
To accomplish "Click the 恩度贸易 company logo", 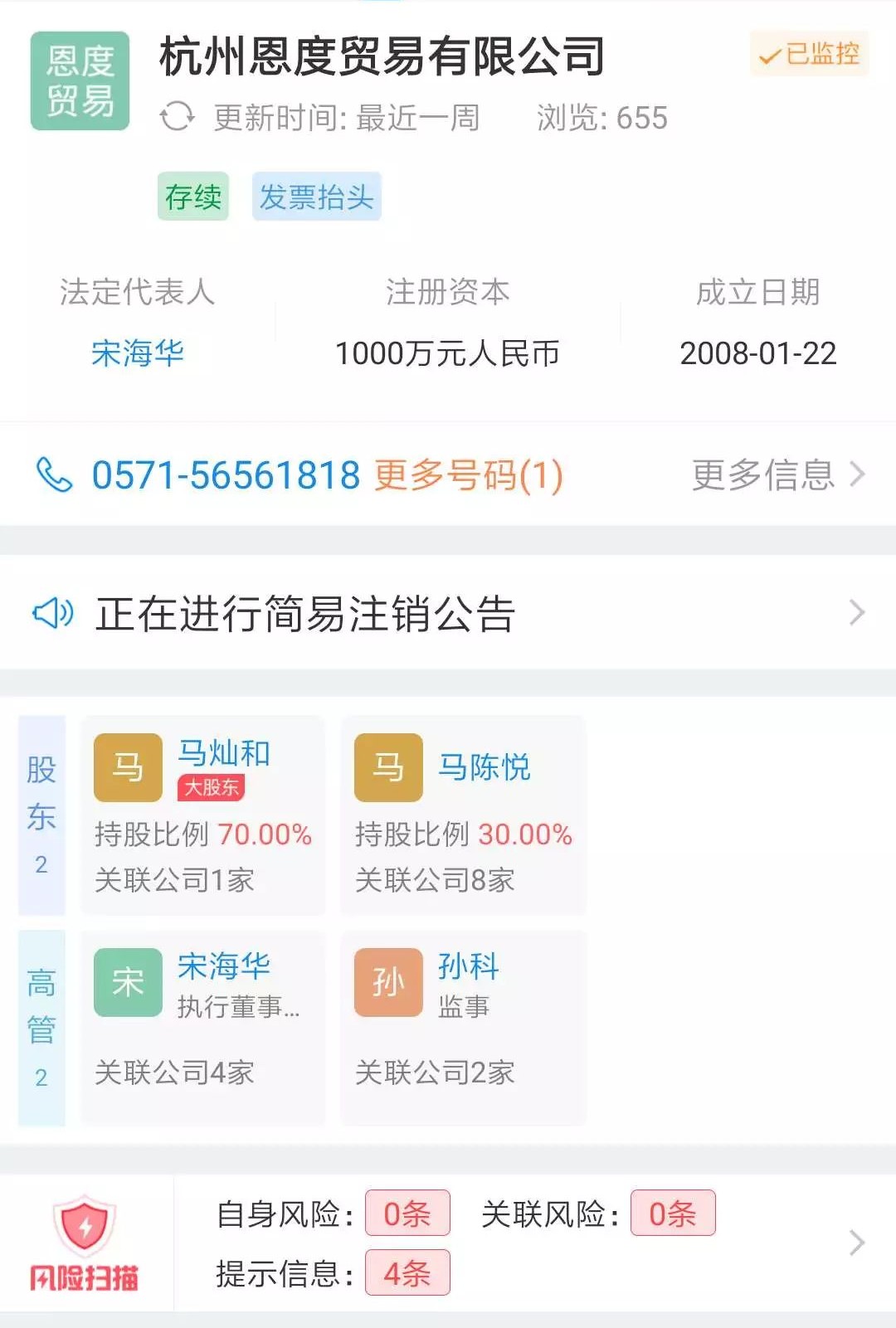I will 79,79.
